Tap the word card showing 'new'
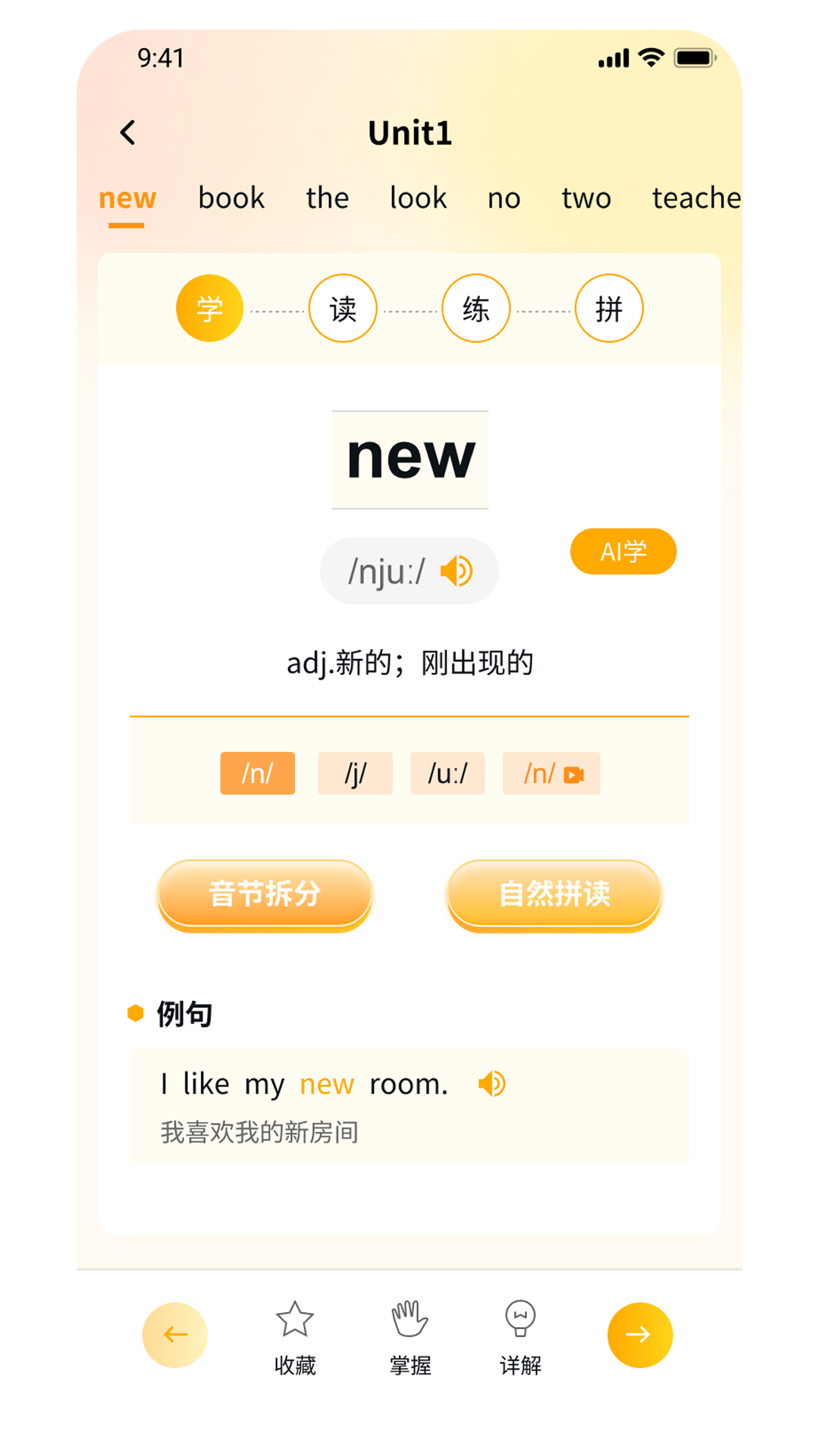 [409, 457]
